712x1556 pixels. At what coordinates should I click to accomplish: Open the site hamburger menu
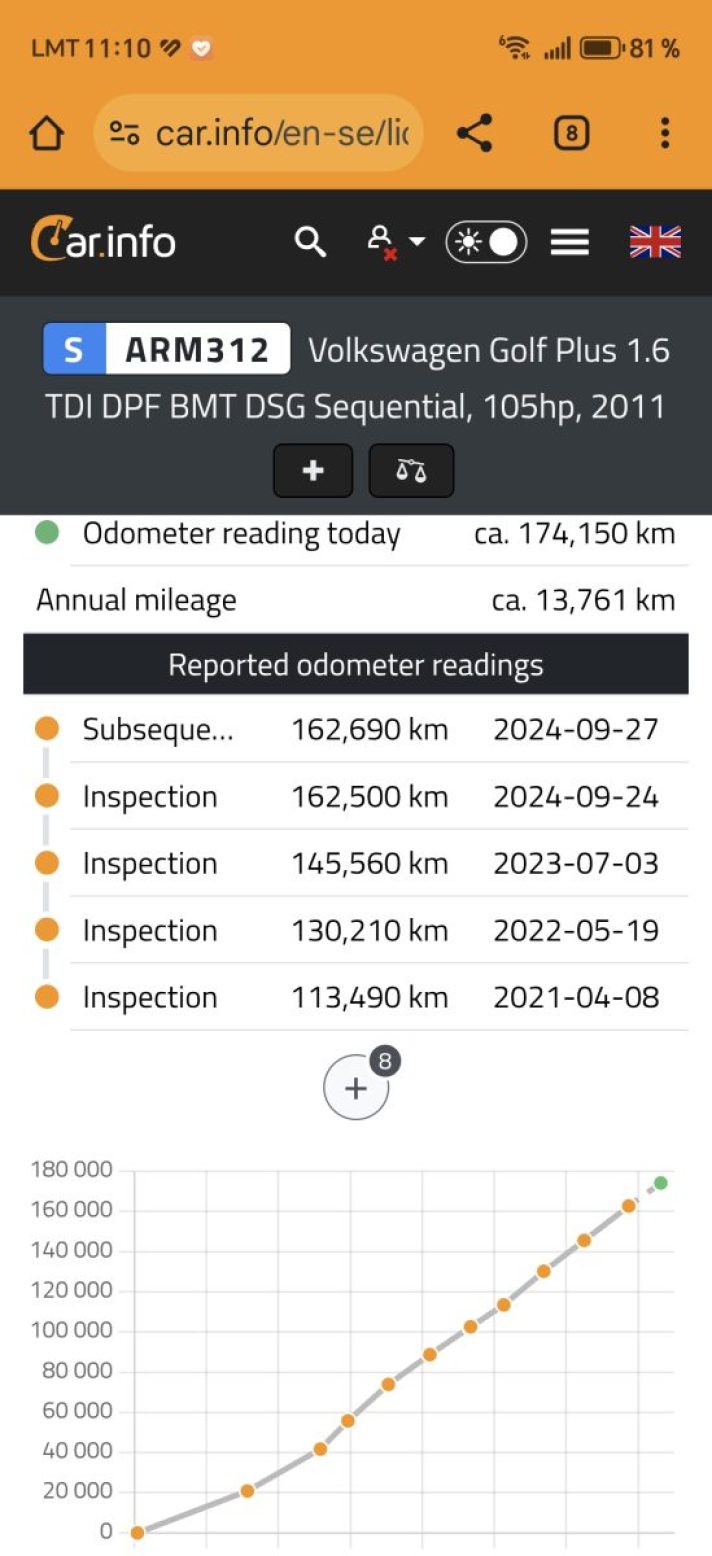570,242
